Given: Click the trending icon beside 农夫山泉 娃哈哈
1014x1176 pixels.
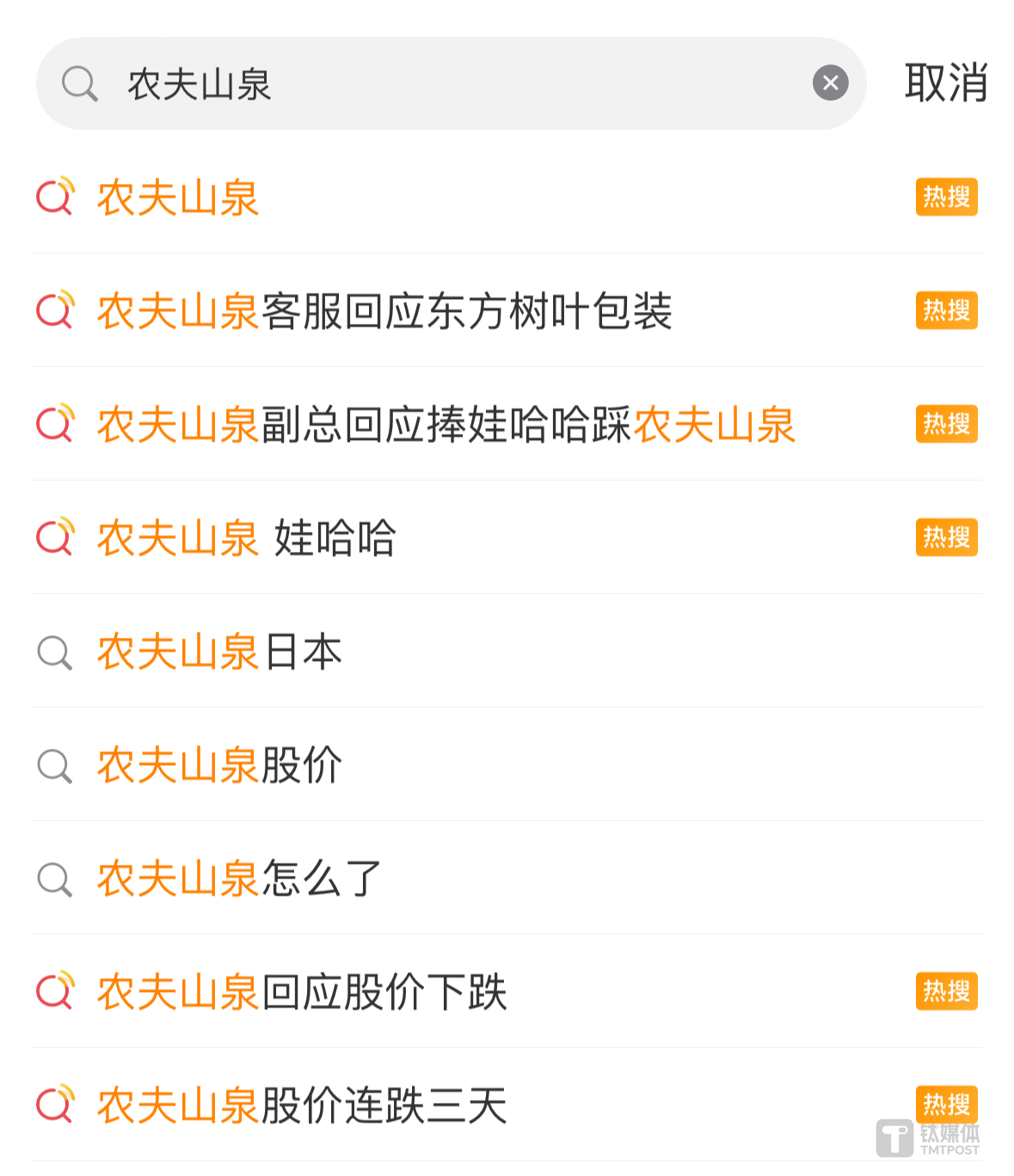Looking at the screenshot, I should pos(53,537).
